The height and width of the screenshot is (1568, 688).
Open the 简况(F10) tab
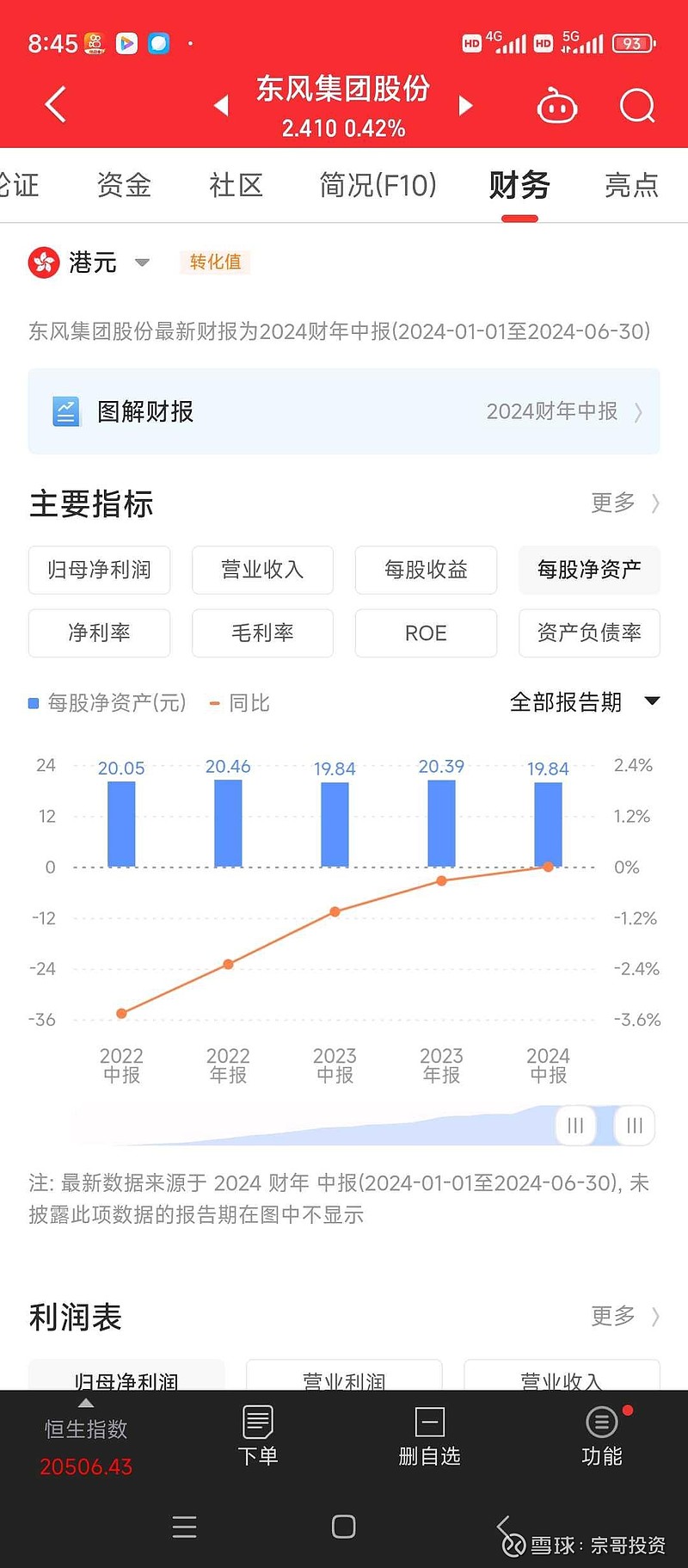(378, 185)
